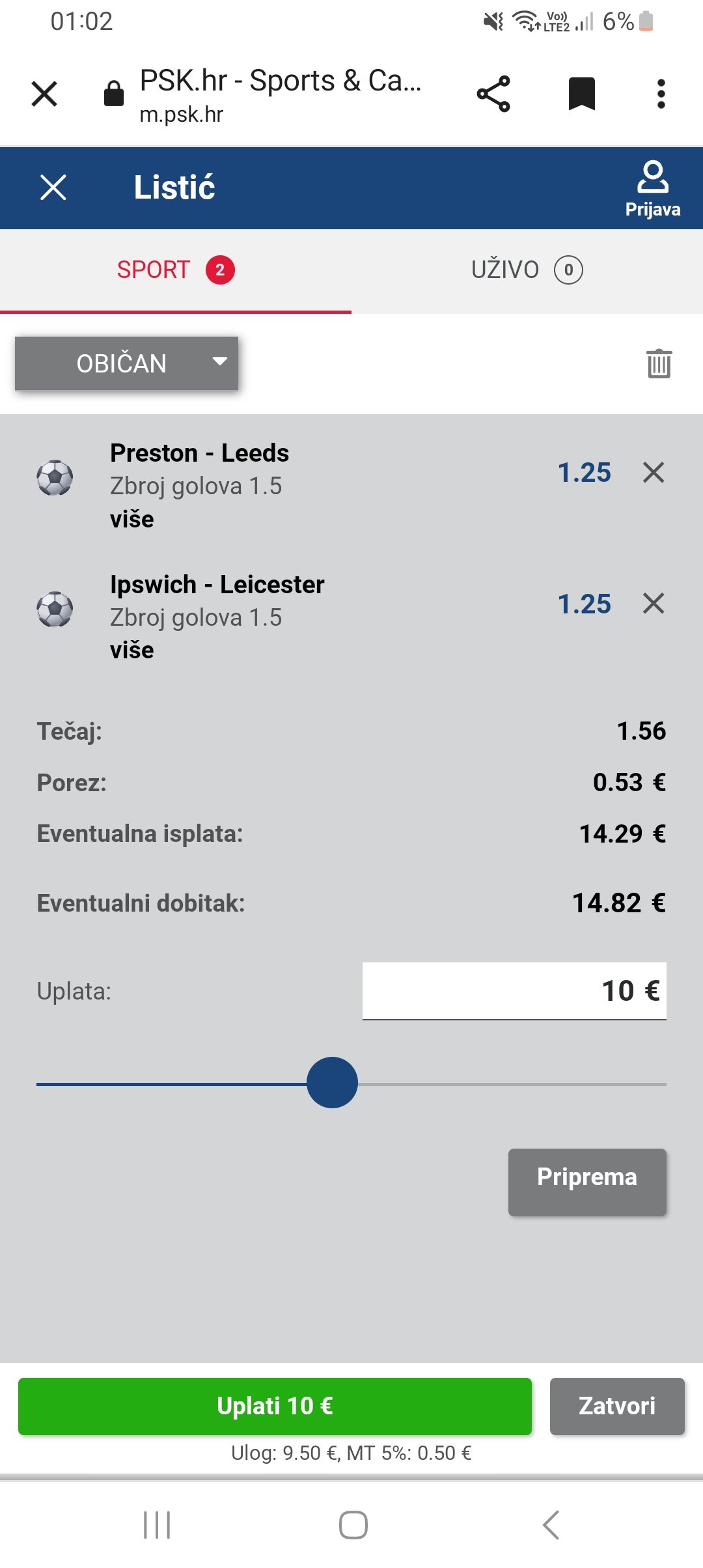Switch to the UŽIVO tab
The height and width of the screenshot is (1568, 703).
point(527,270)
